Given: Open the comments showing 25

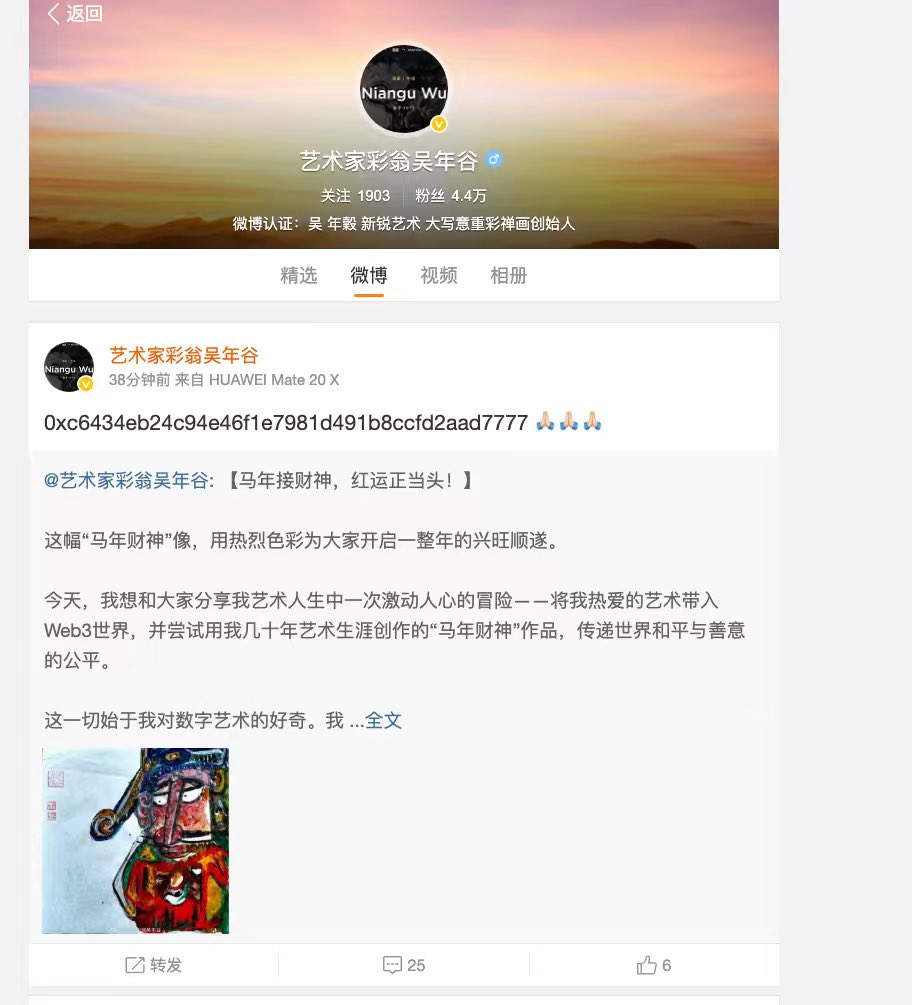Looking at the screenshot, I should [x=404, y=965].
